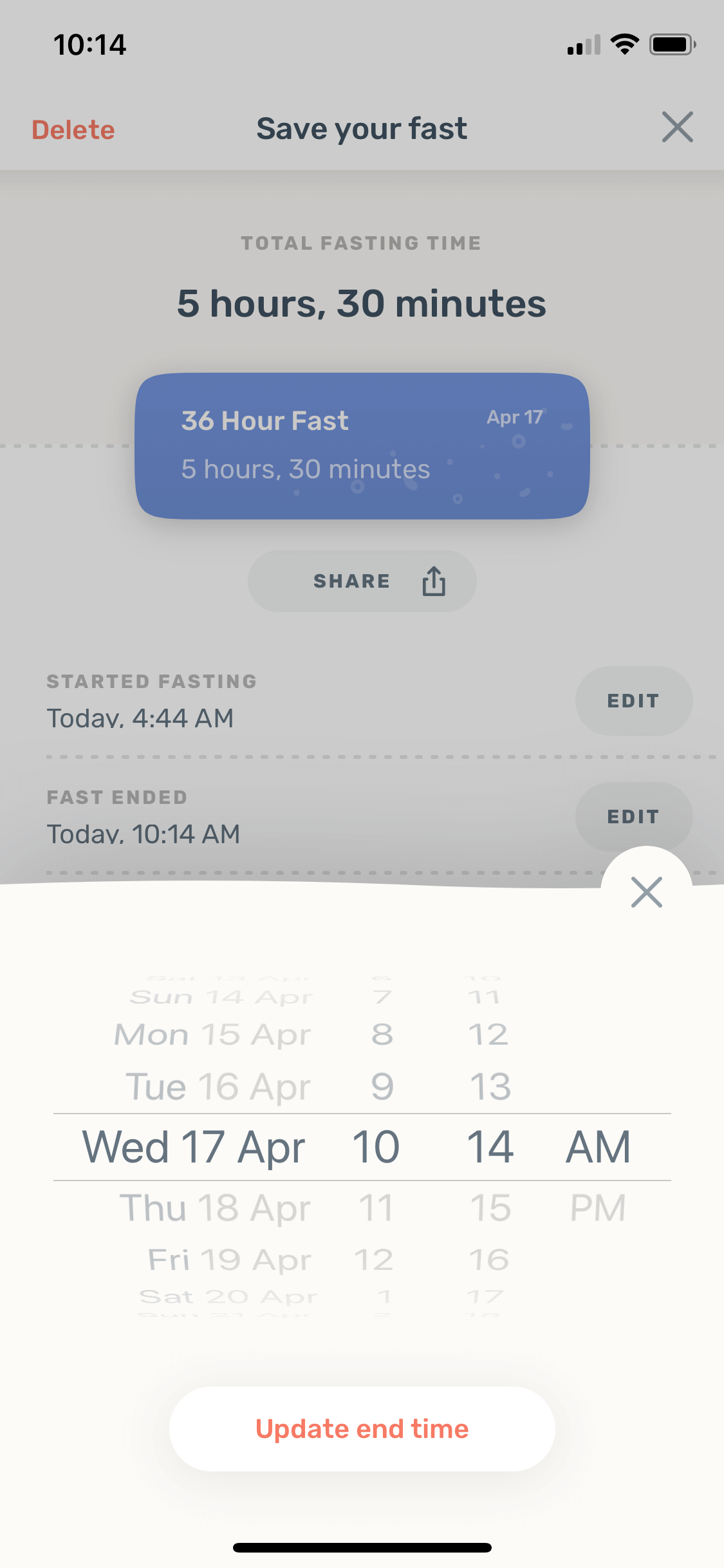
Task: Select Thu 18 Apr in date picker
Action: (216, 1207)
